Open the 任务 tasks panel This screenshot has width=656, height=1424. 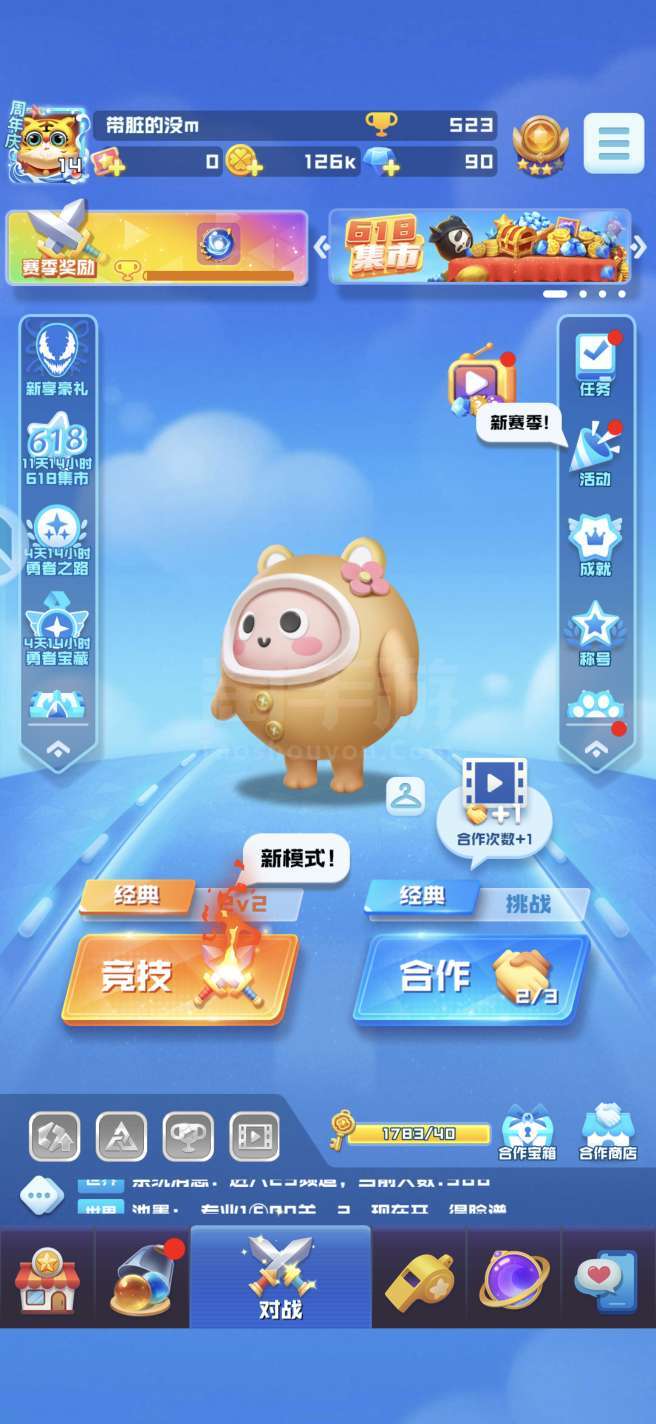tap(595, 363)
